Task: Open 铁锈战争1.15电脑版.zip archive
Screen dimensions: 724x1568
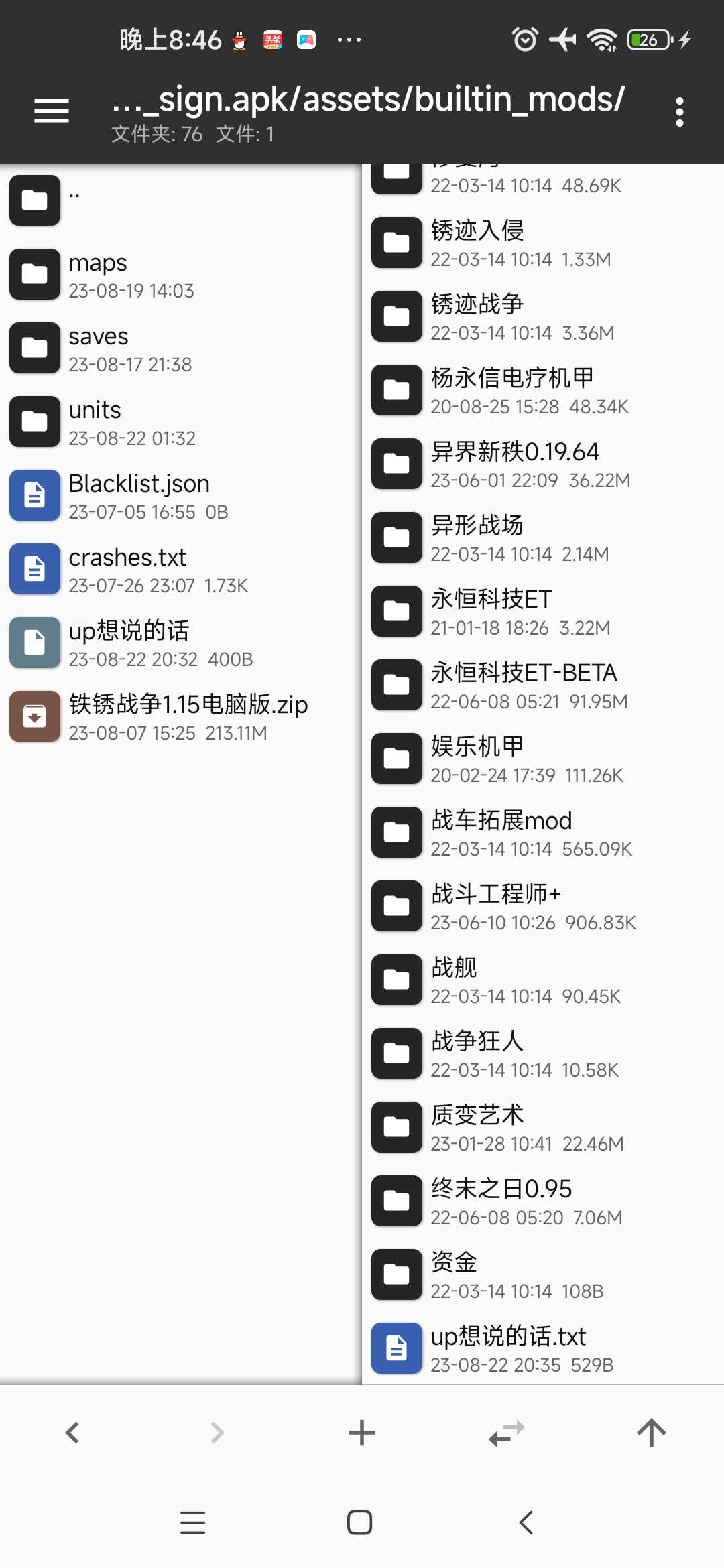Action: click(188, 717)
